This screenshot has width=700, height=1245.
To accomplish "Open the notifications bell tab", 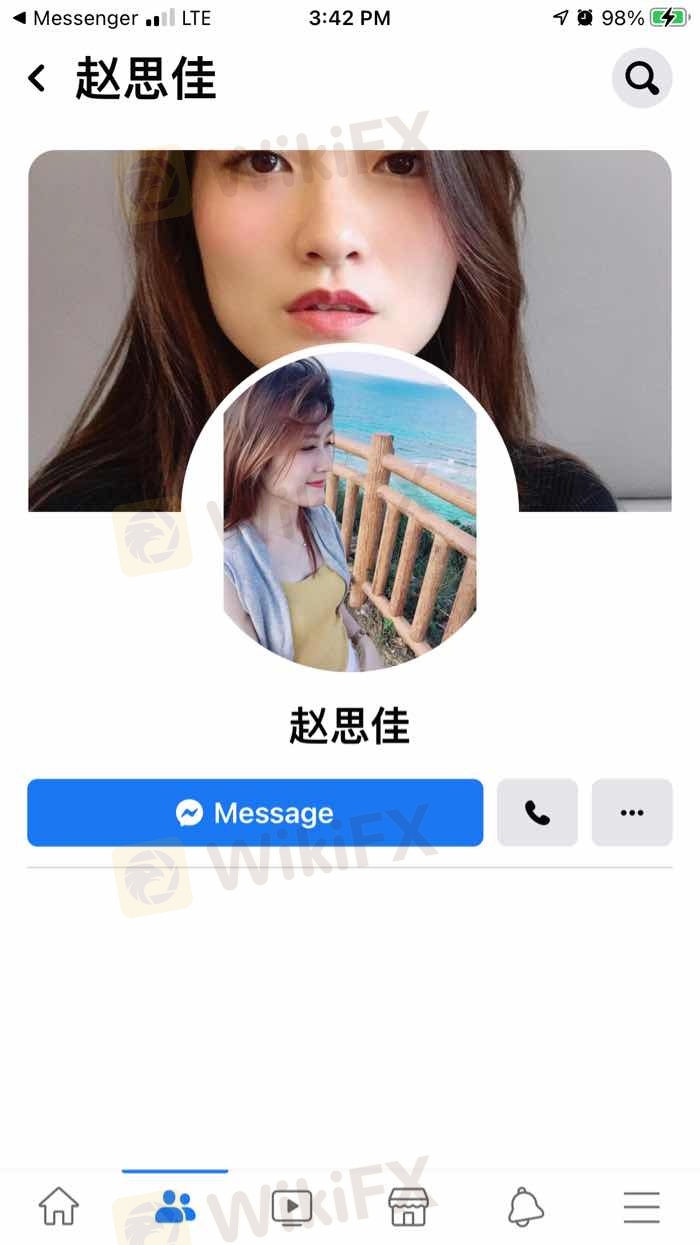I will pos(525,1206).
